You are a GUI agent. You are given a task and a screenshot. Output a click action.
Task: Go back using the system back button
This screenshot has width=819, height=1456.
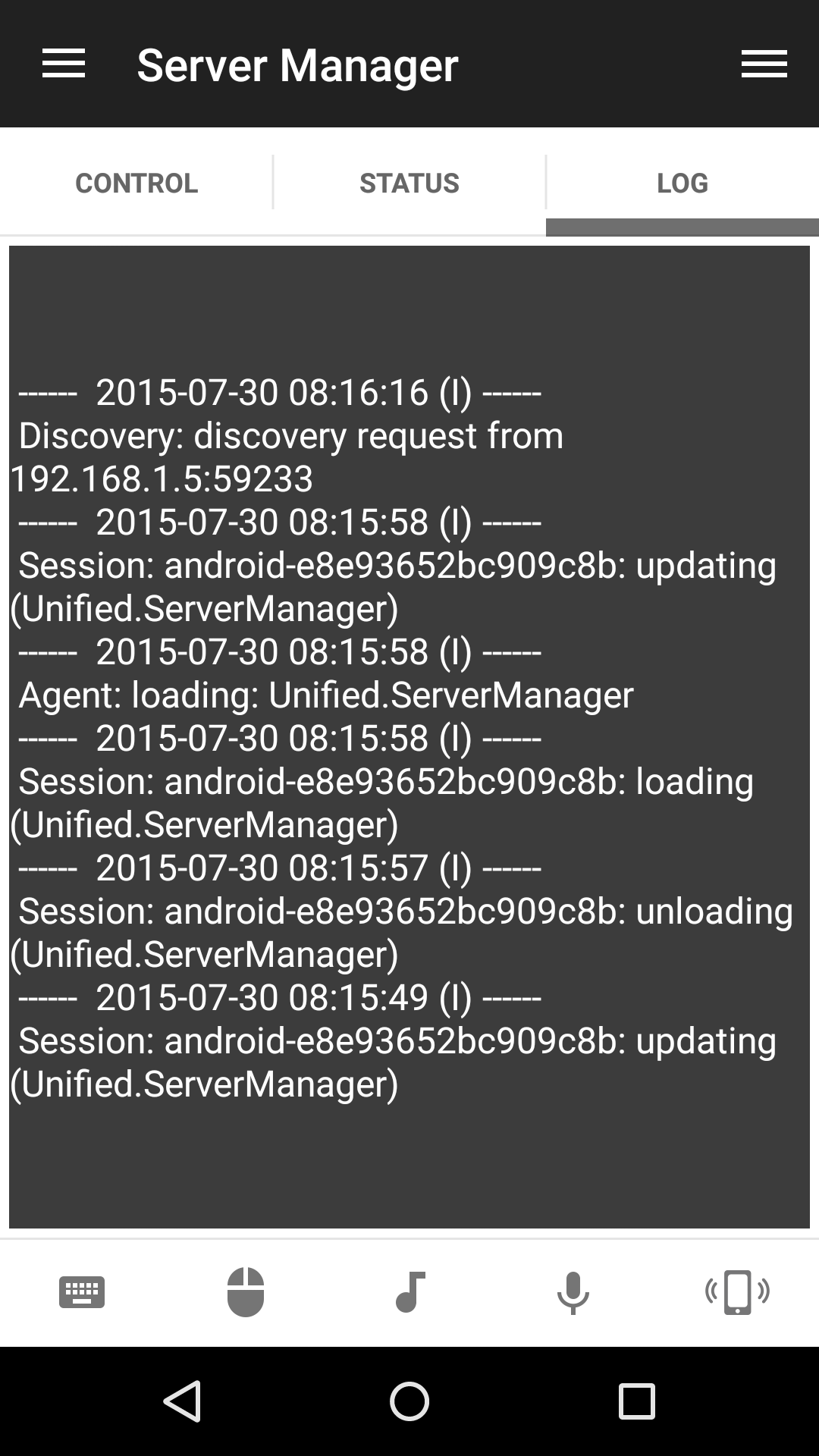pos(182,1401)
